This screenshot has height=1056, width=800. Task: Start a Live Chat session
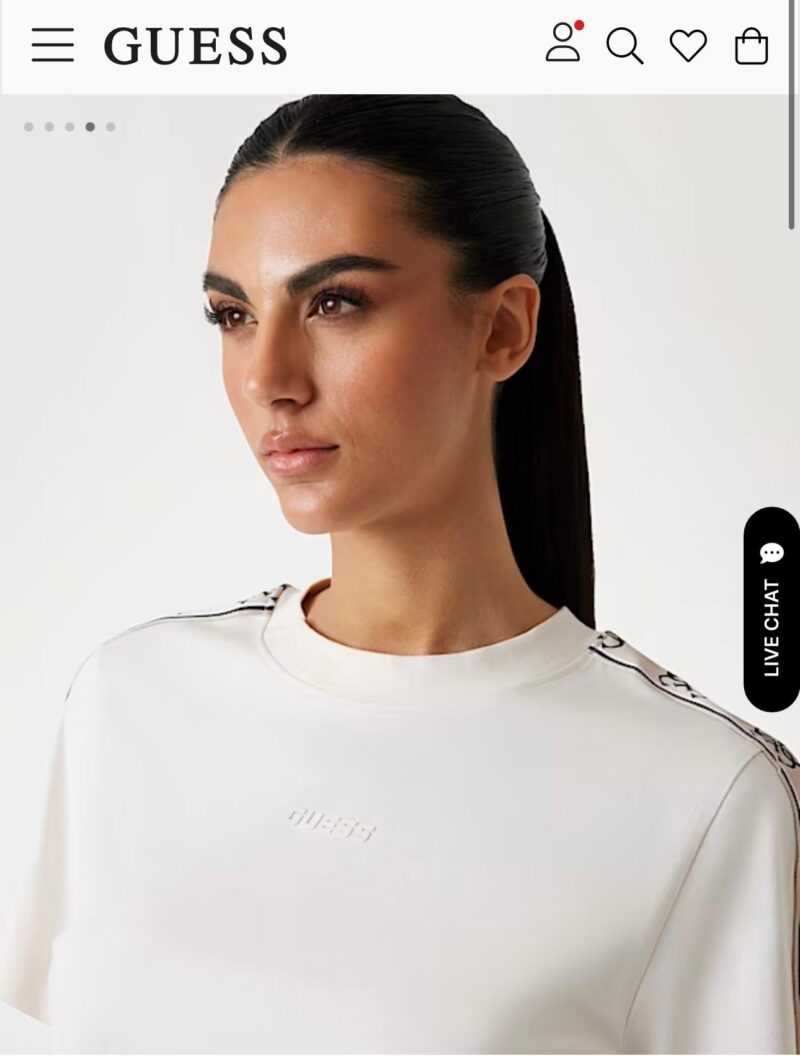(771, 609)
